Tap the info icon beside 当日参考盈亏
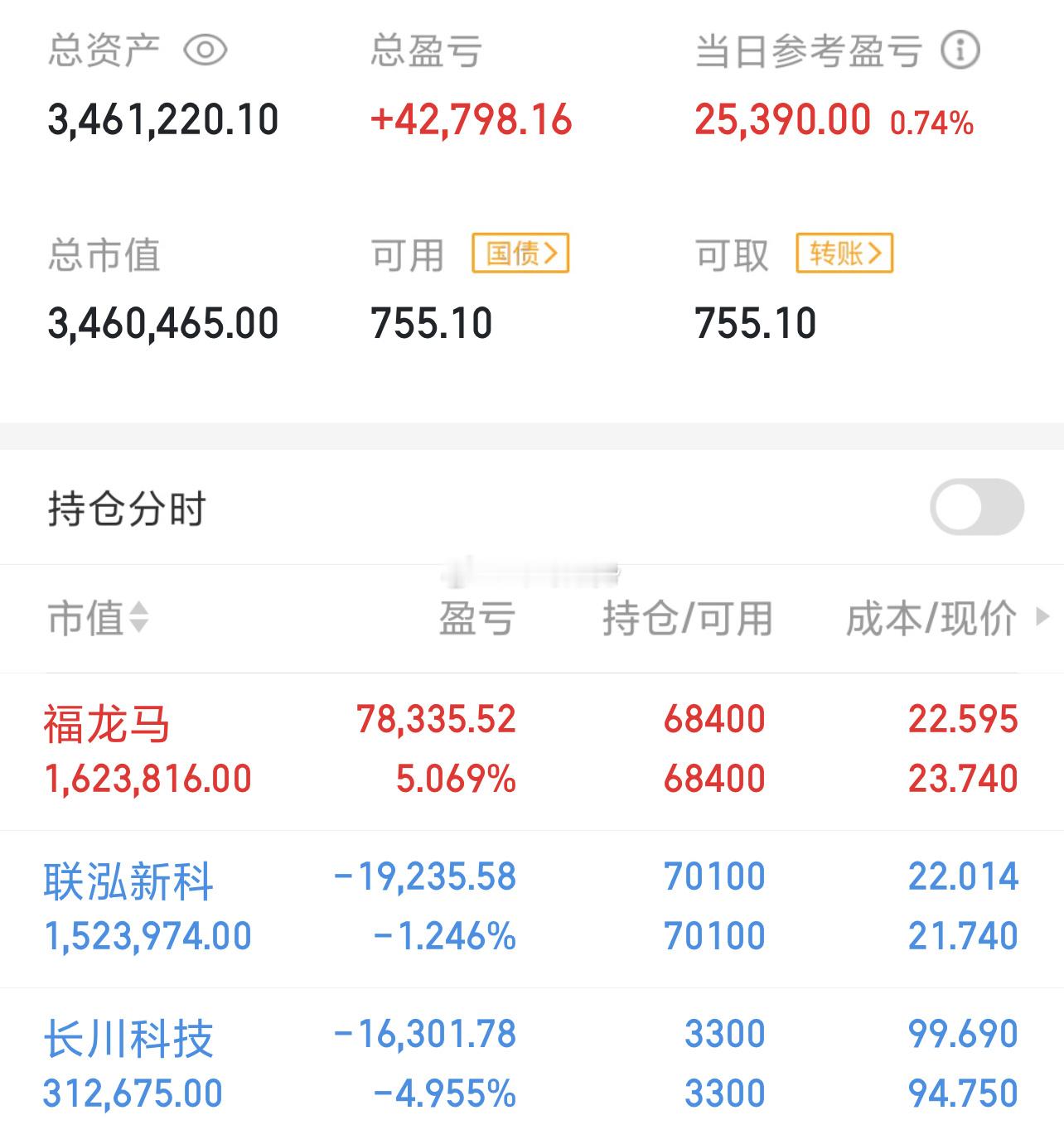The width and height of the screenshot is (1064, 1144). tap(960, 51)
